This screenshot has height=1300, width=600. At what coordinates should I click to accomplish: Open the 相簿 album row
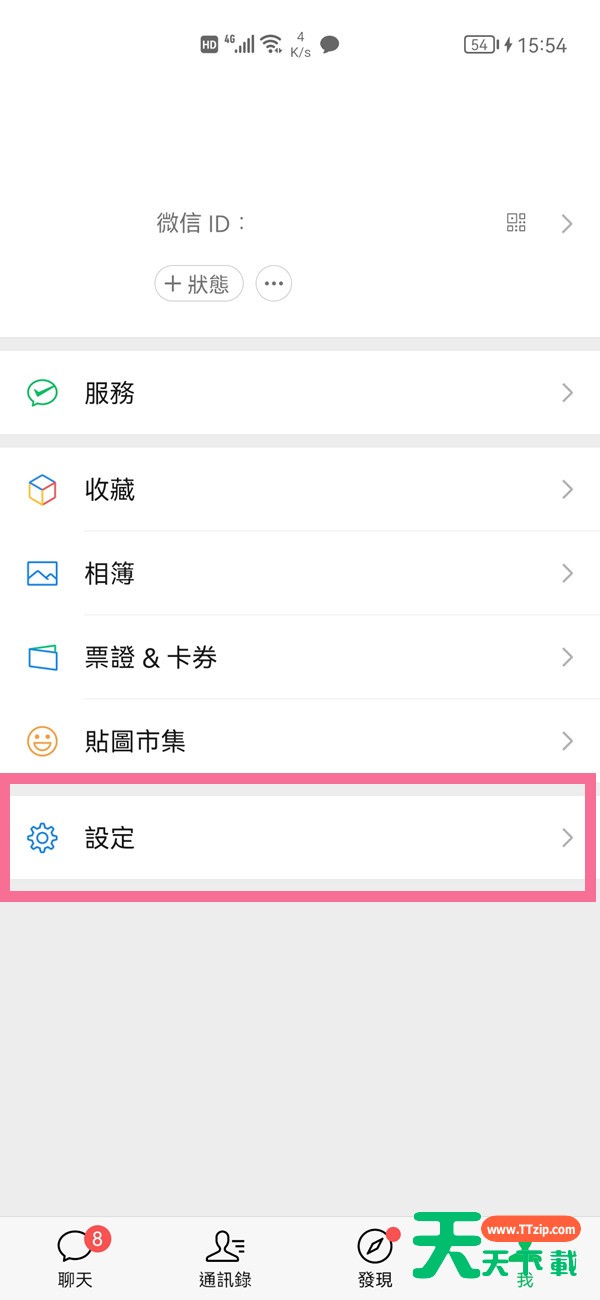(300, 573)
